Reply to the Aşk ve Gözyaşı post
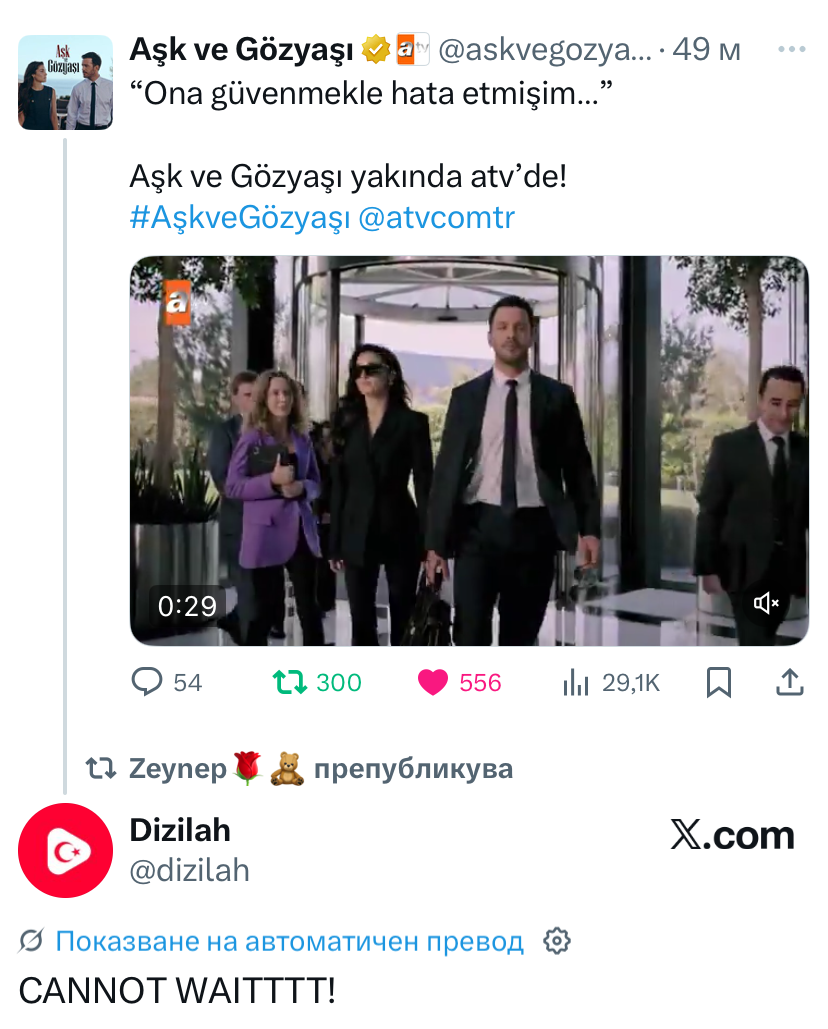Image resolution: width=828 pixels, height=1029 pixels. (x=148, y=683)
